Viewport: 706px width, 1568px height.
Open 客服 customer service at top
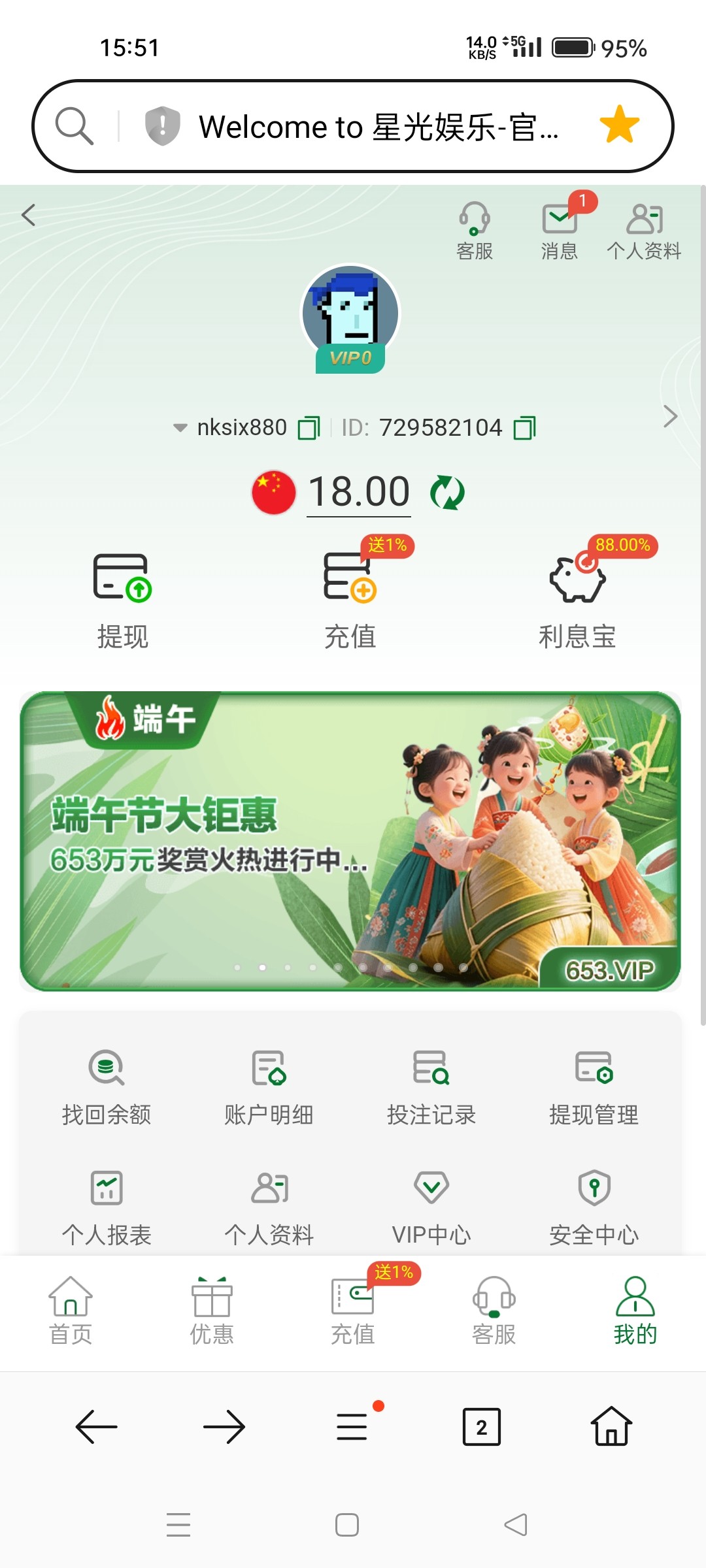pyautogui.click(x=475, y=230)
